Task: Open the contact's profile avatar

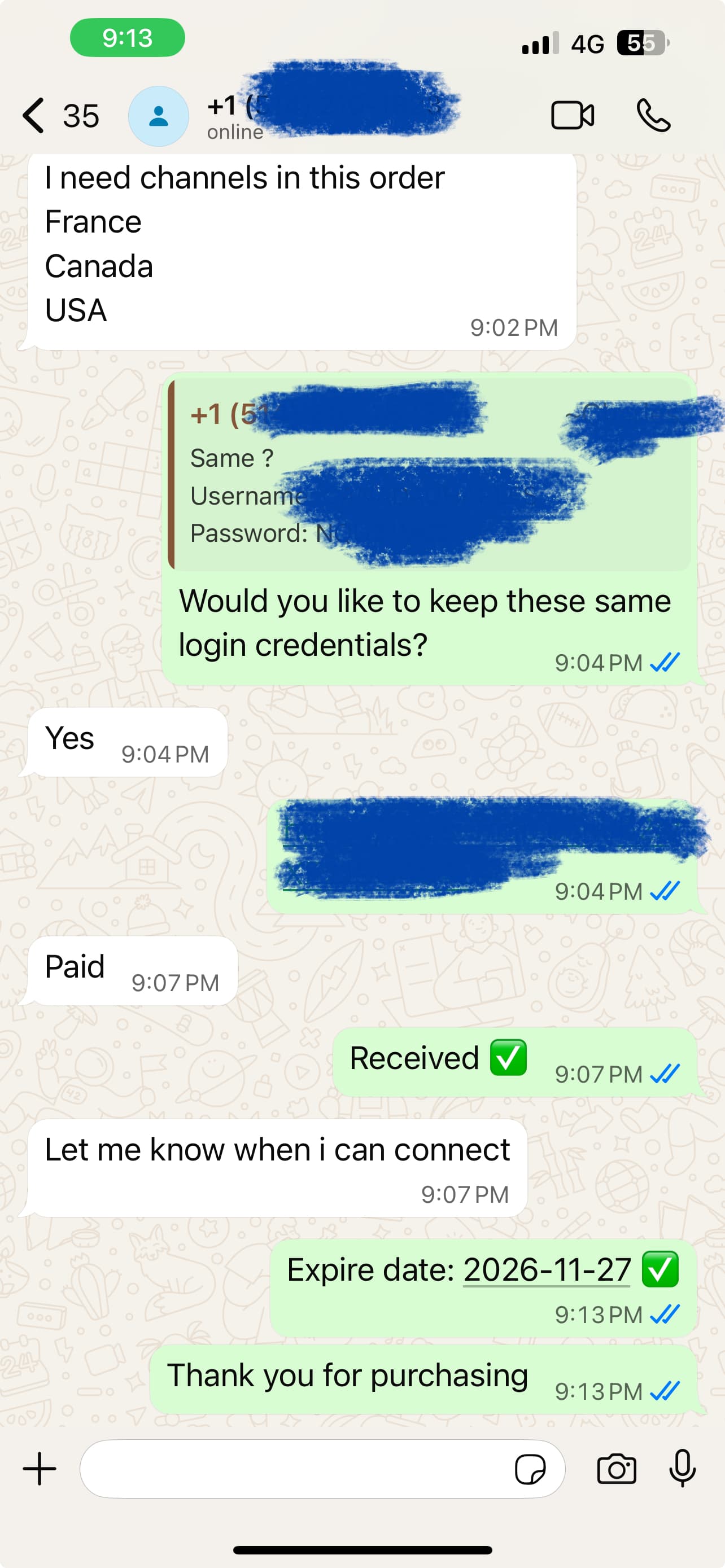Action: tap(158, 116)
